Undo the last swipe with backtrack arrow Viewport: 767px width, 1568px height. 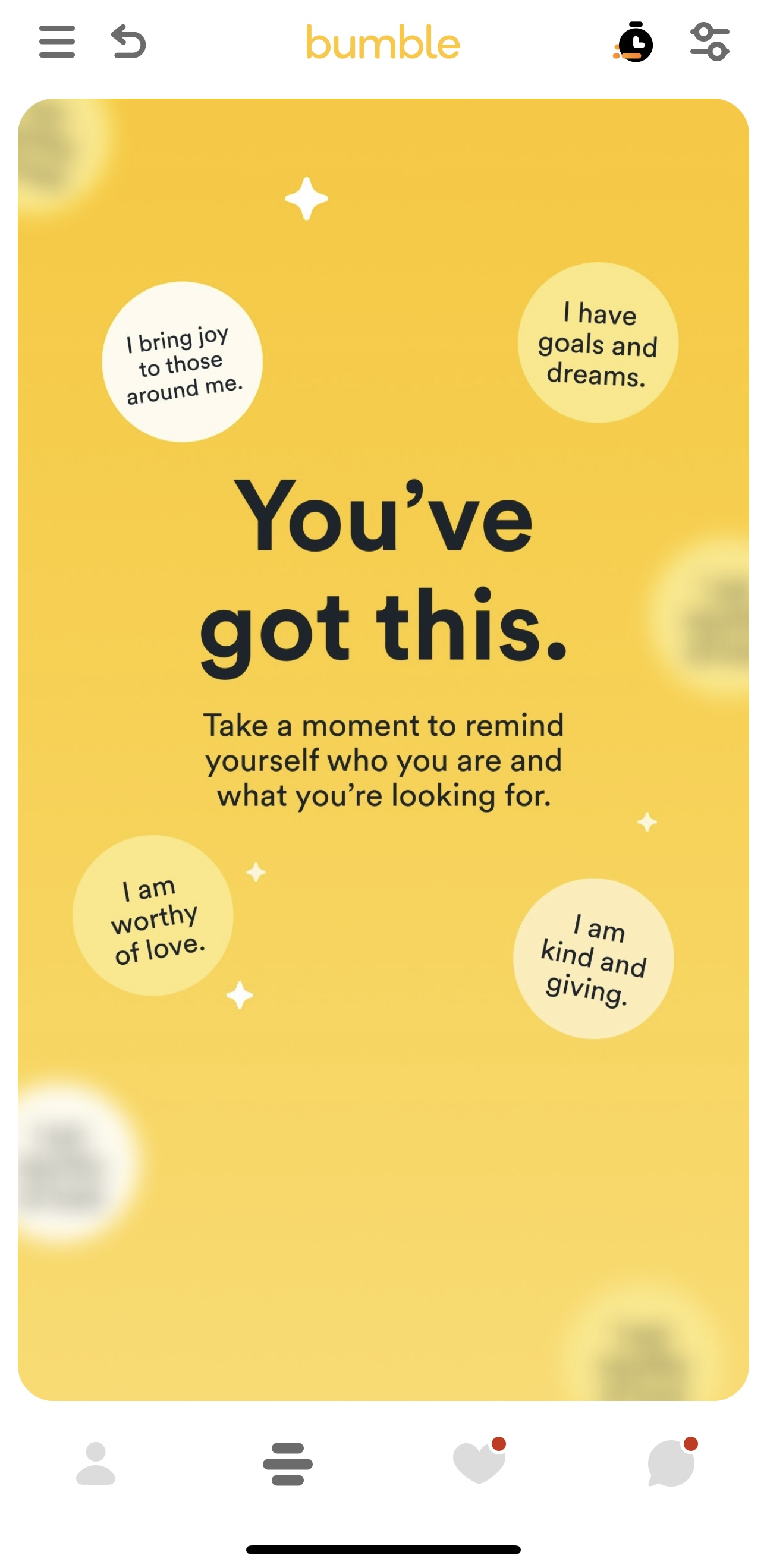(128, 42)
